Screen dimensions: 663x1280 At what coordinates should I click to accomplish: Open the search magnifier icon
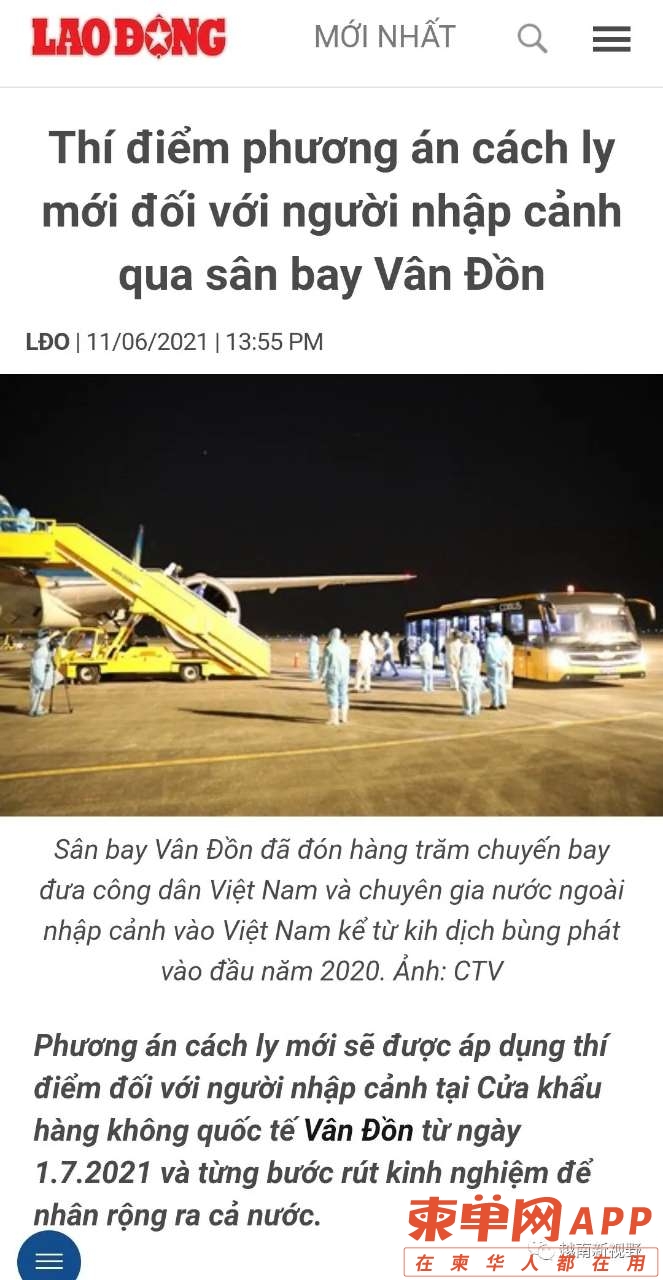[x=532, y=39]
